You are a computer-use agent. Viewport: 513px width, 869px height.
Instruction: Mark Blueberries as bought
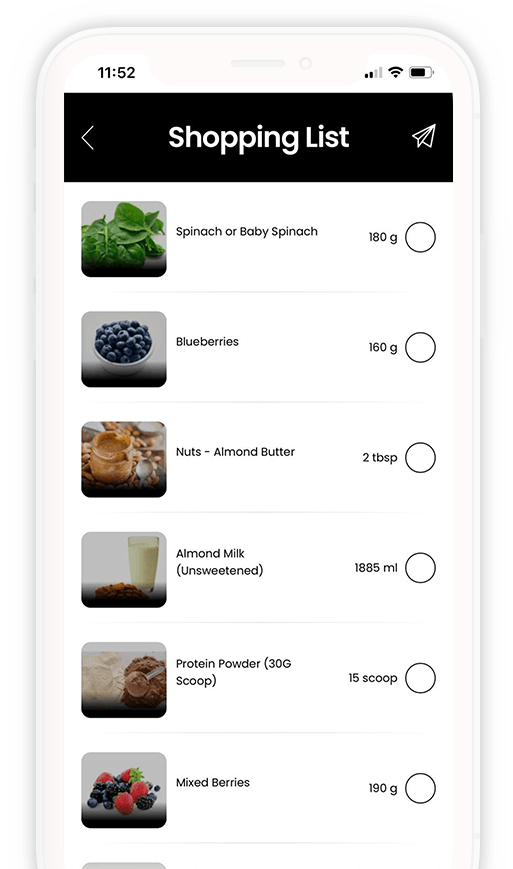click(420, 347)
